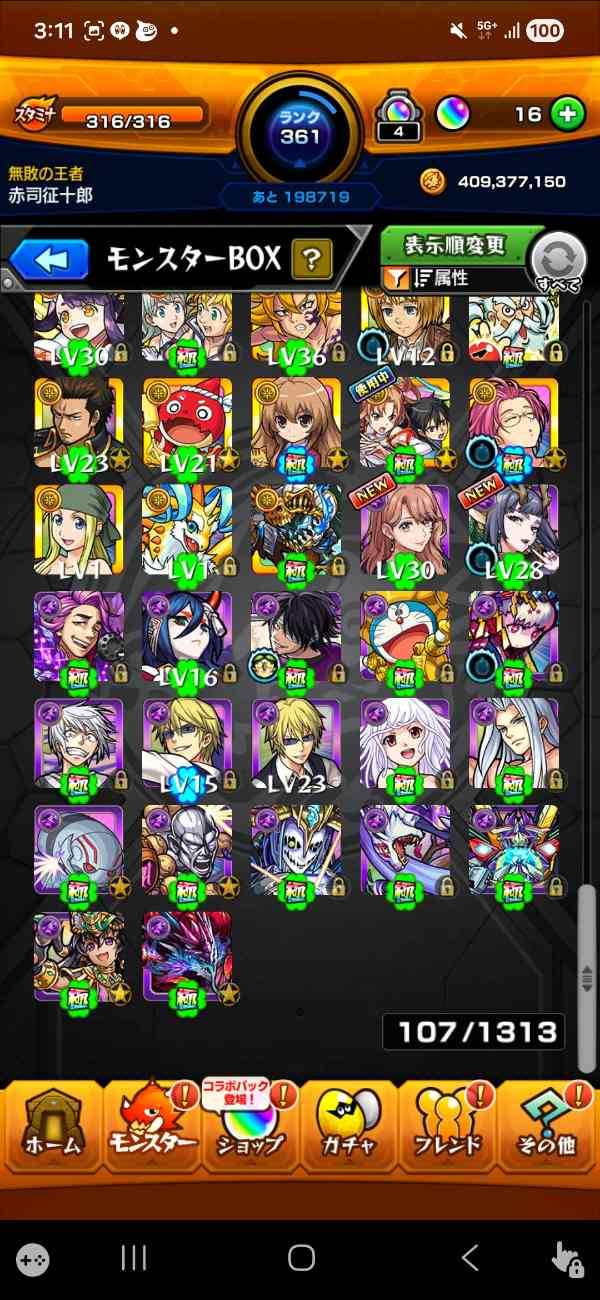Tap the 表示順変更 sort order button
Screen dimensions: 600x1300
(x=456, y=245)
